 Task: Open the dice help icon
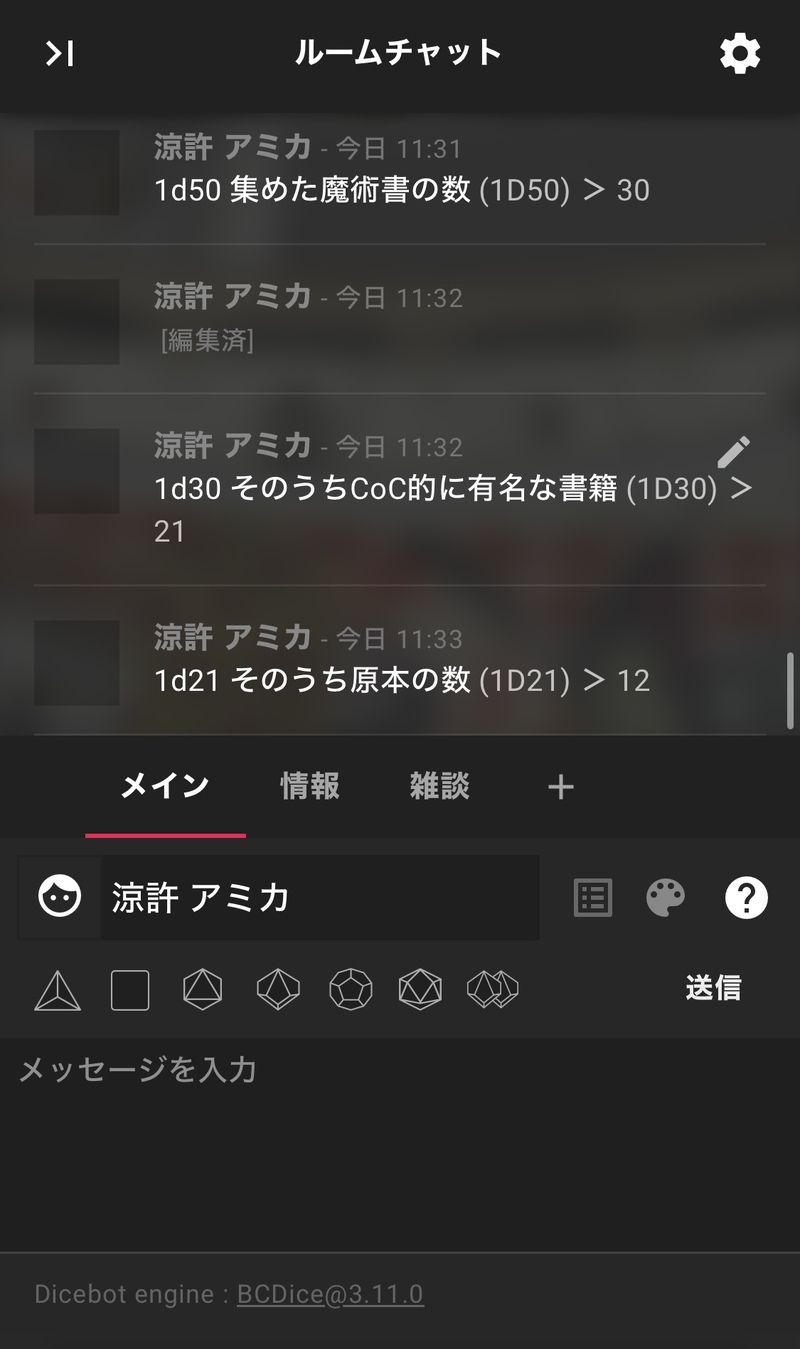746,898
